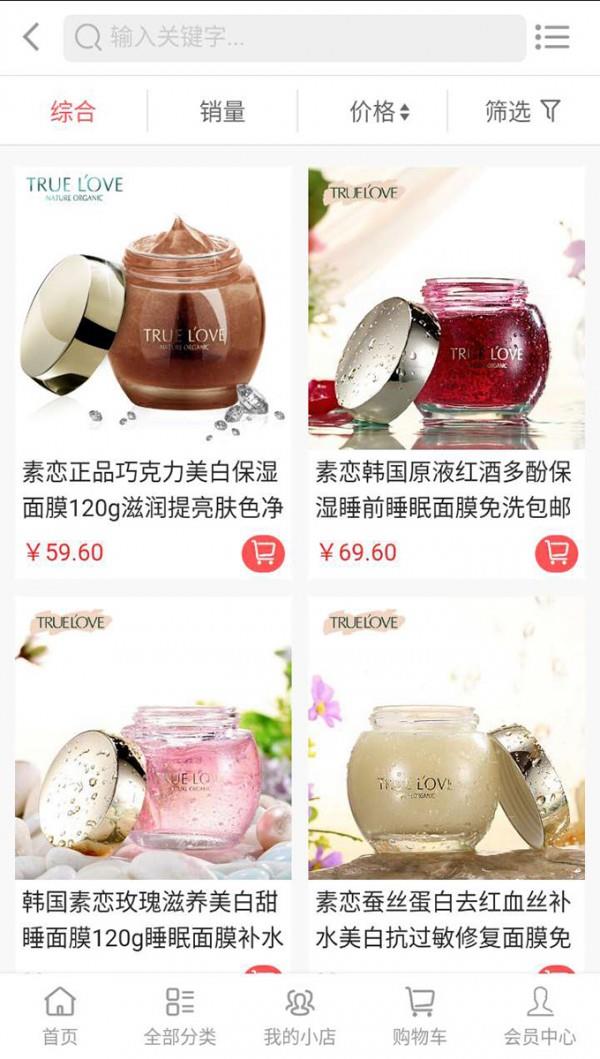Add the ¥59.60 chocolate mask to cart
The width and height of the screenshot is (600, 1059).
coord(263,553)
